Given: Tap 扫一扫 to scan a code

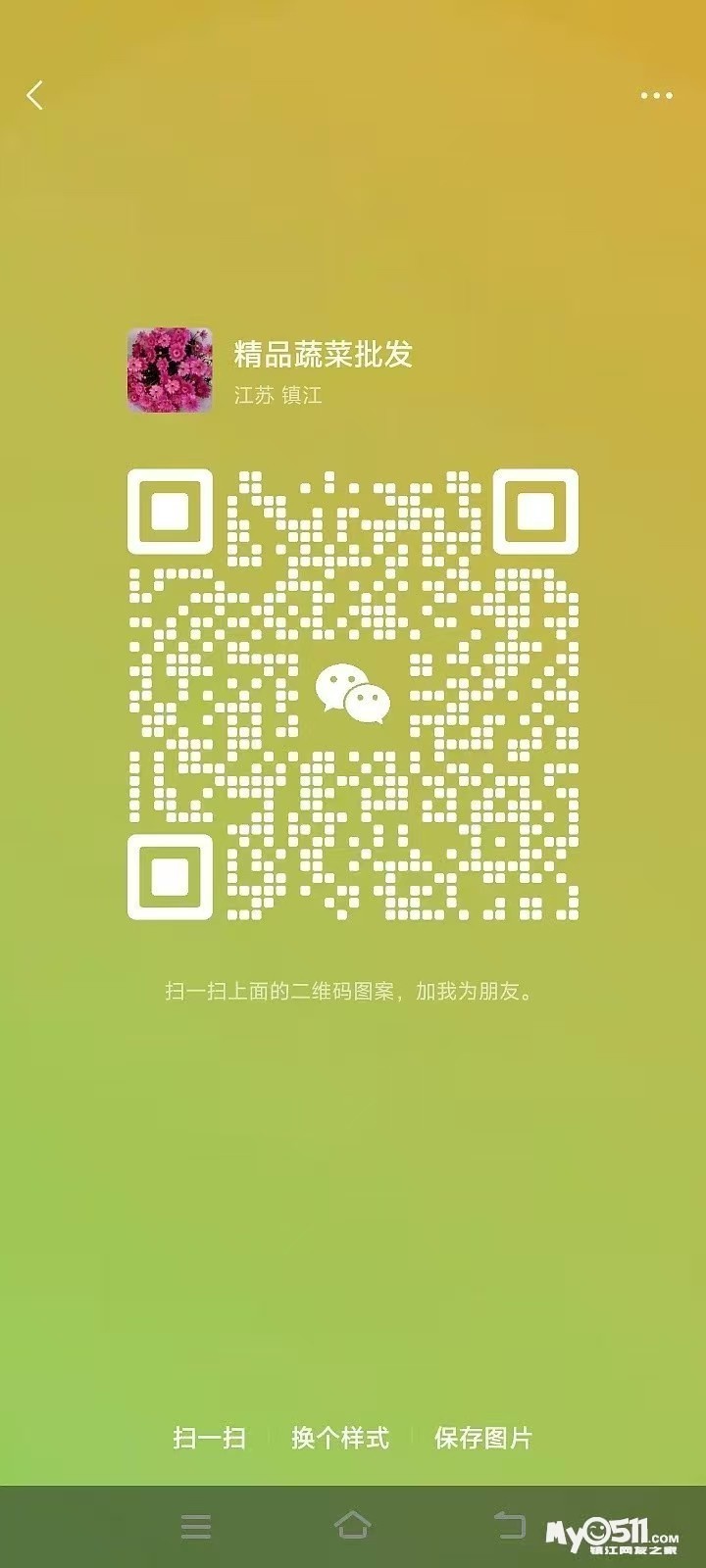Looking at the screenshot, I should [x=209, y=1438].
